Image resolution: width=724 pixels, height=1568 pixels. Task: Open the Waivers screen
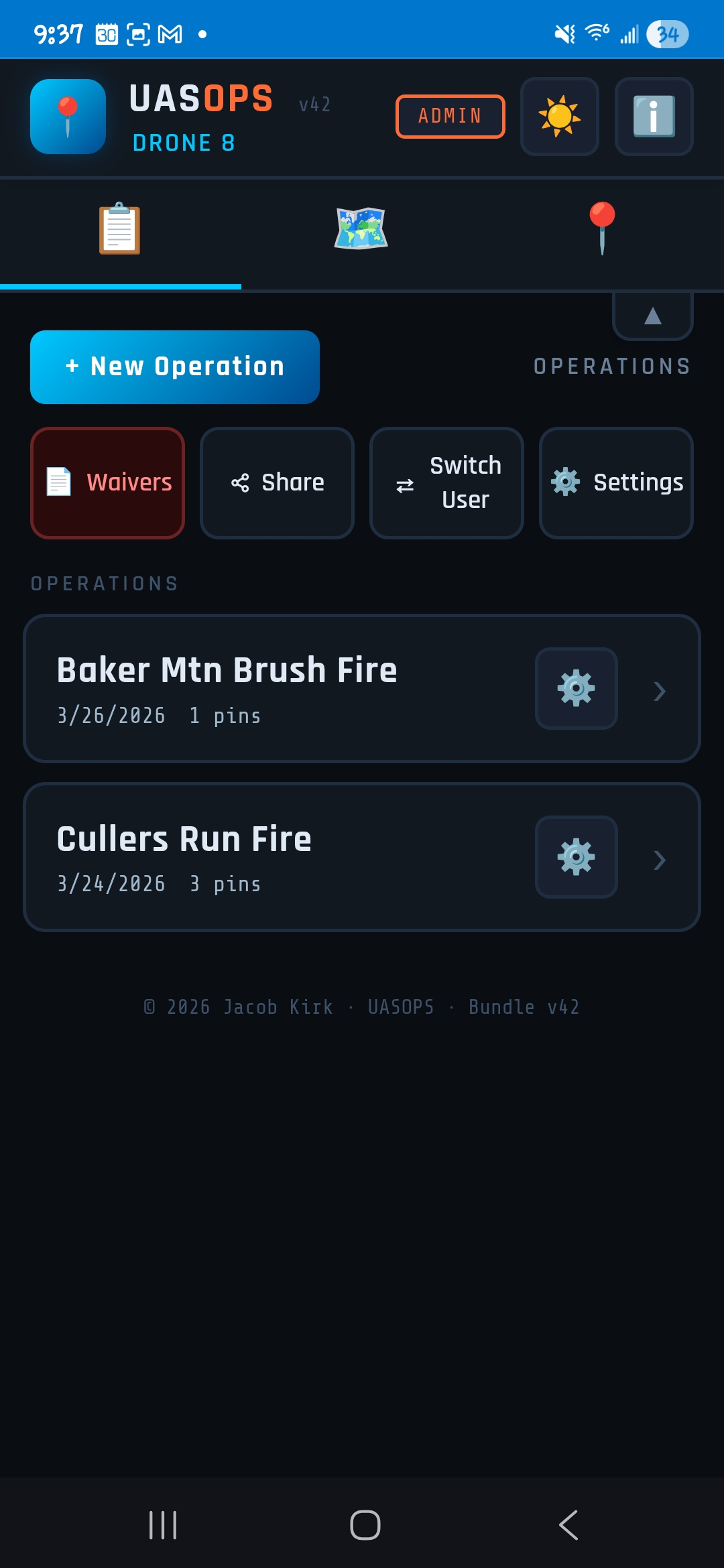pos(107,482)
